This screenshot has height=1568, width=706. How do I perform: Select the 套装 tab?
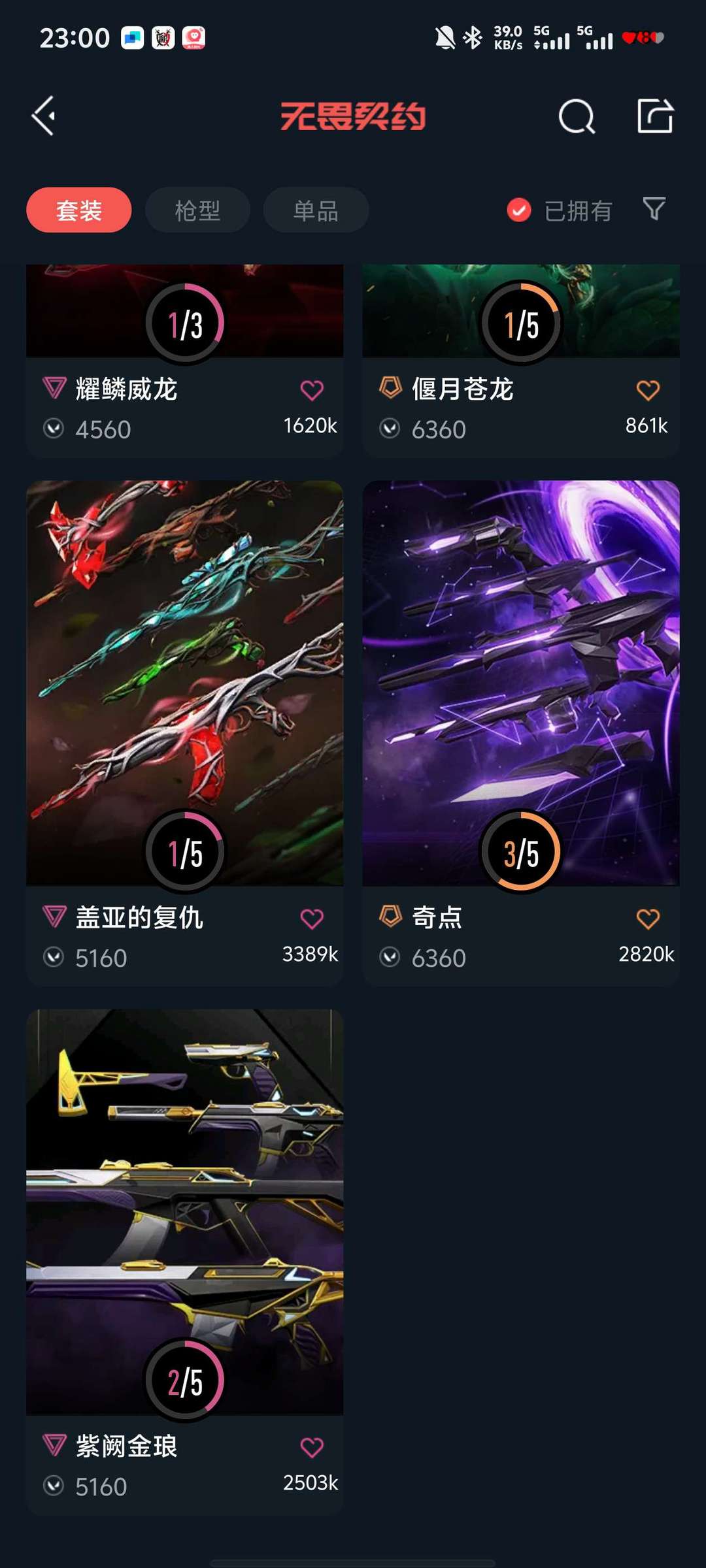point(79,210)
